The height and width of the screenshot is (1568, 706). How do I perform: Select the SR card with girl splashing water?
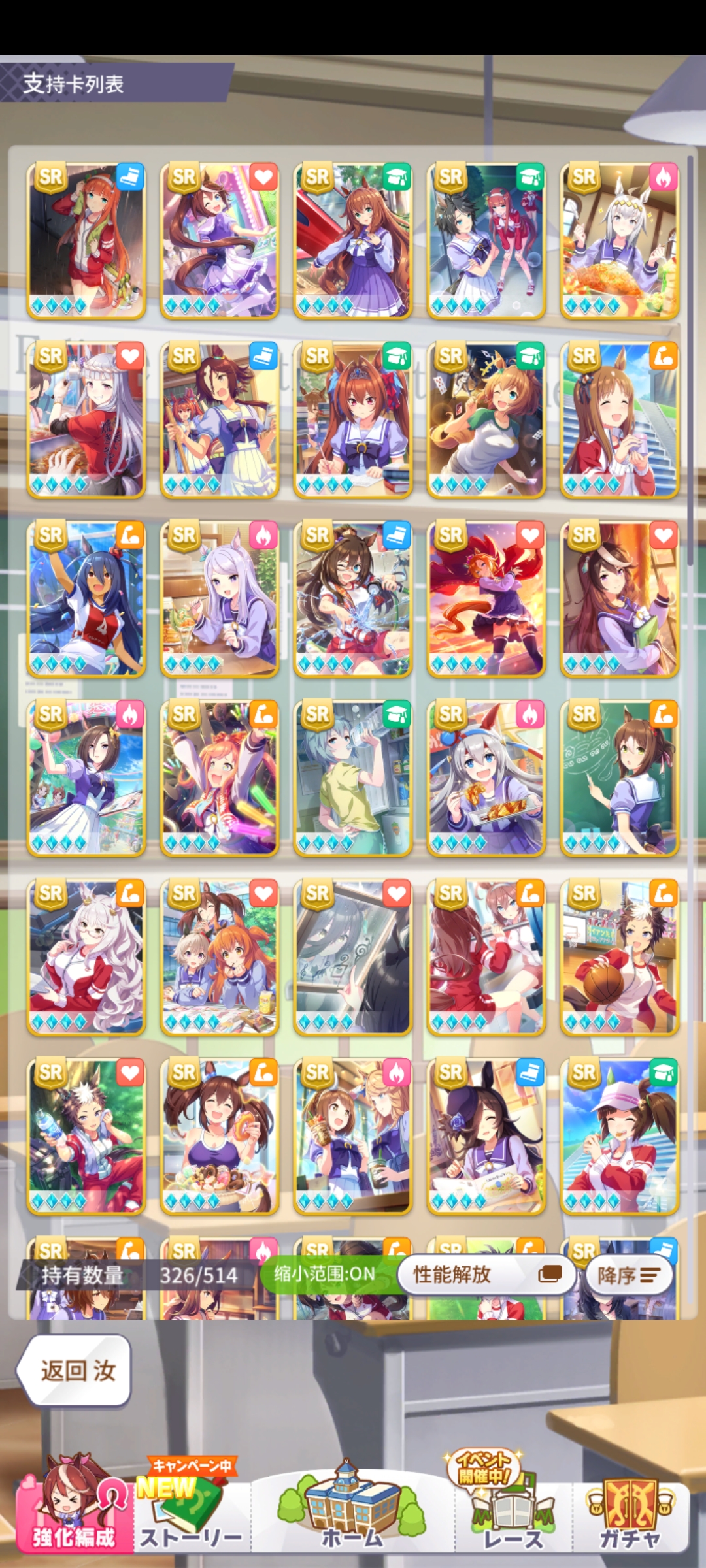(x=352, y=598)
